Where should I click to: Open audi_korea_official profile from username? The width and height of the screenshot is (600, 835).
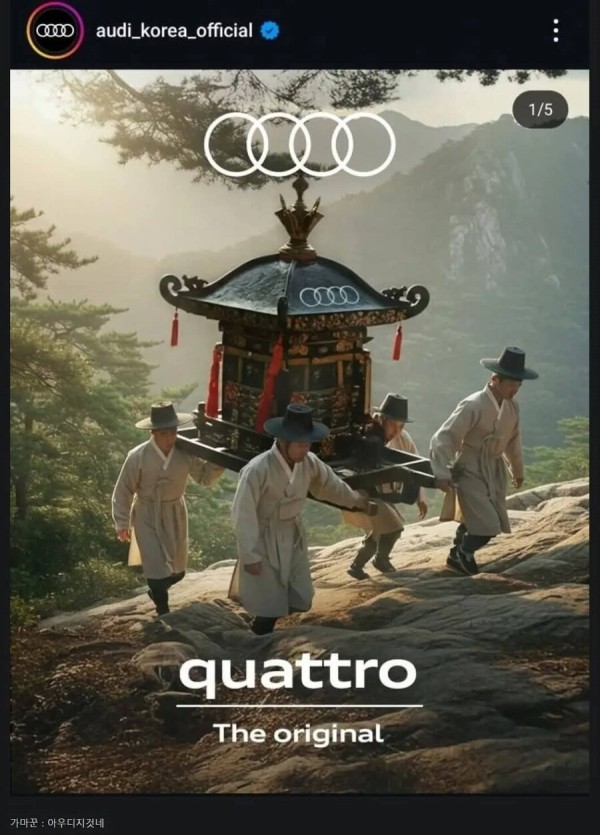click(x=173, y=30)
